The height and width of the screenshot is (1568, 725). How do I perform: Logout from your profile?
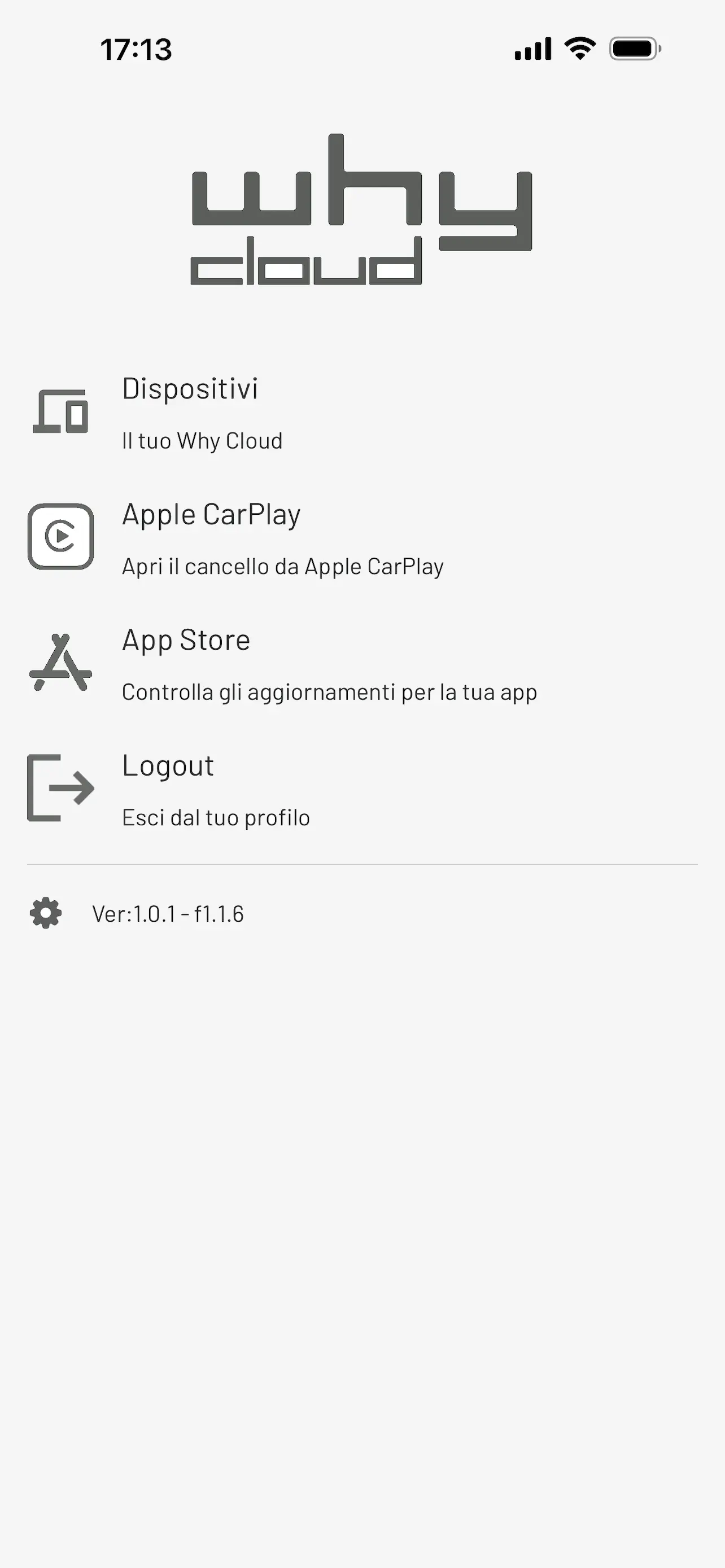[x=167, y=765]
